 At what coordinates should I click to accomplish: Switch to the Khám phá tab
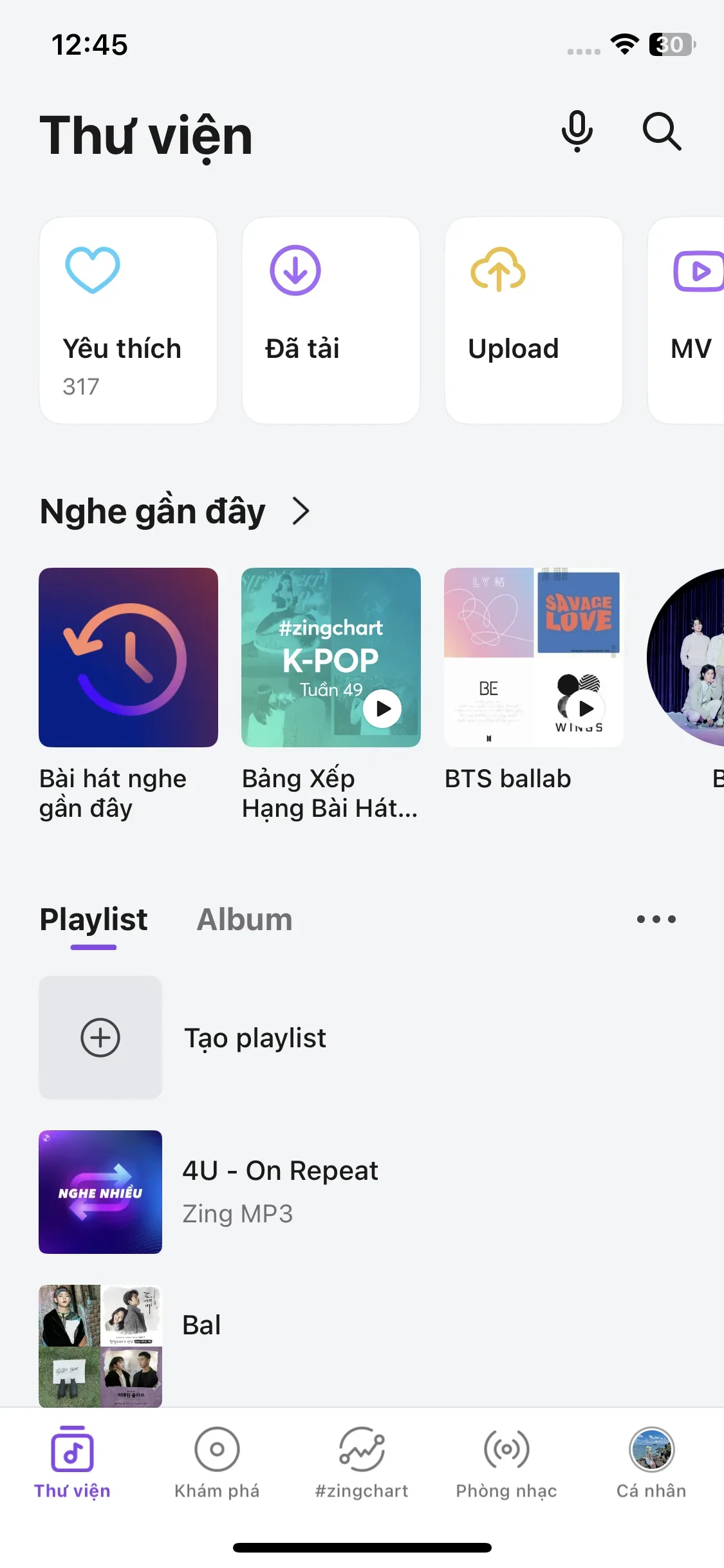(x=217, y=1462)
